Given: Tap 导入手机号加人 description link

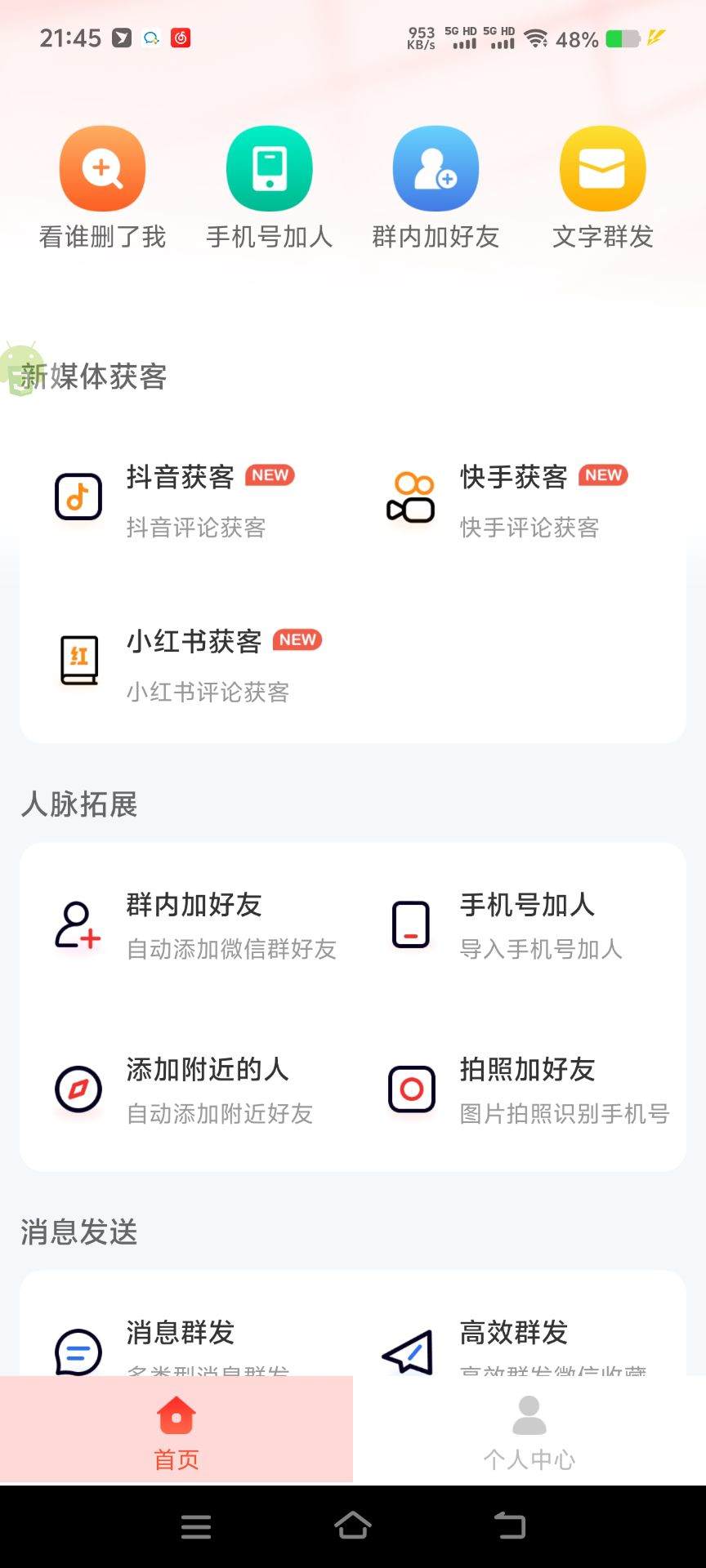Looking at the screenshot, I should point(541,950).
